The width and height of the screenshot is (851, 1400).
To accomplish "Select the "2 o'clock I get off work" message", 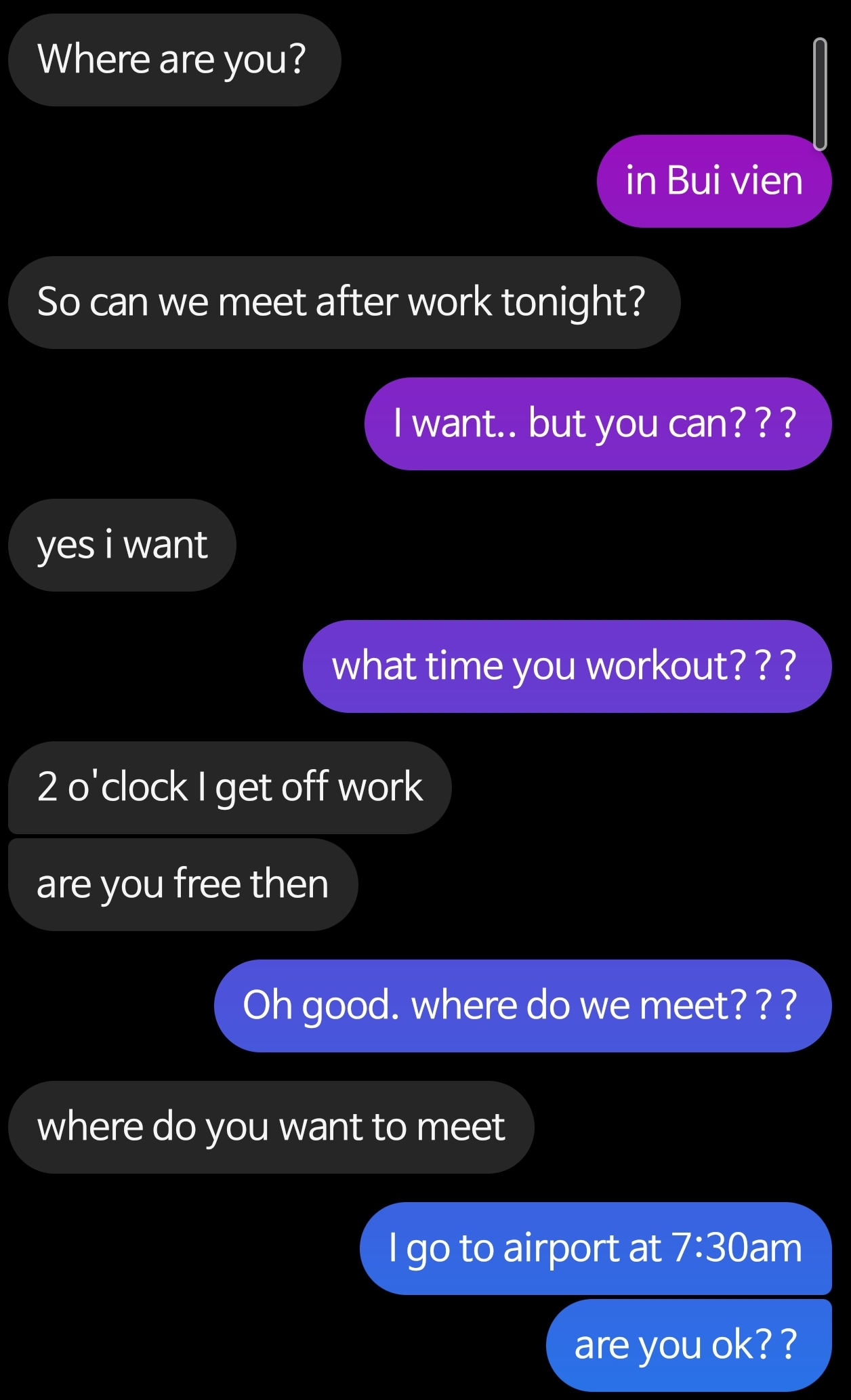I will pyautogui.click(x=230, y=787).
